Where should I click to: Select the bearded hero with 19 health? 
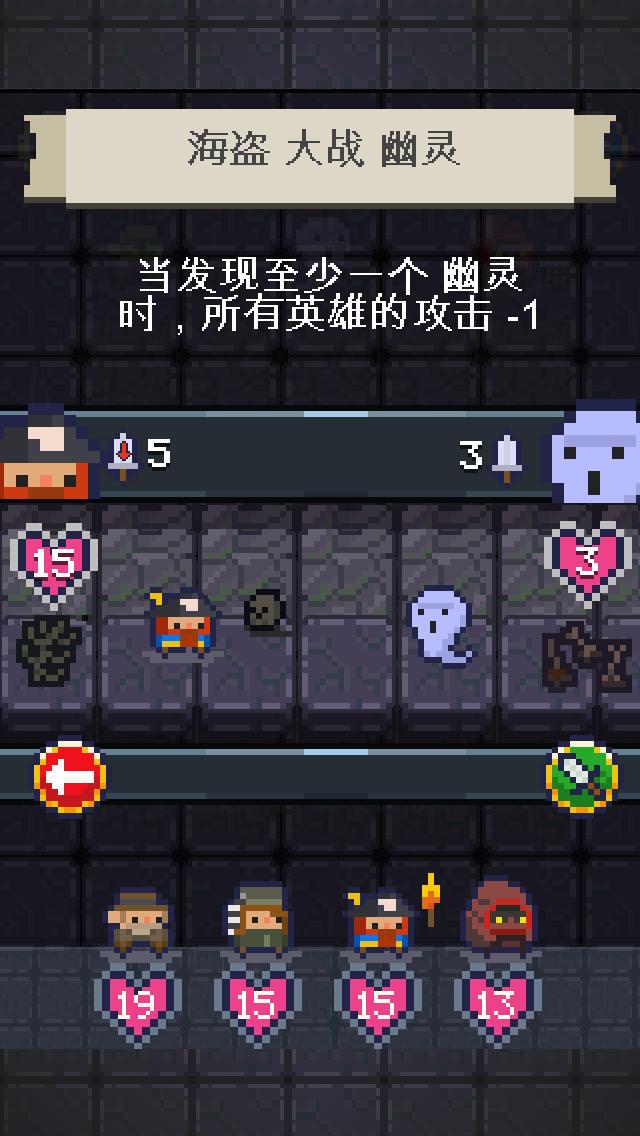[138, 922]
